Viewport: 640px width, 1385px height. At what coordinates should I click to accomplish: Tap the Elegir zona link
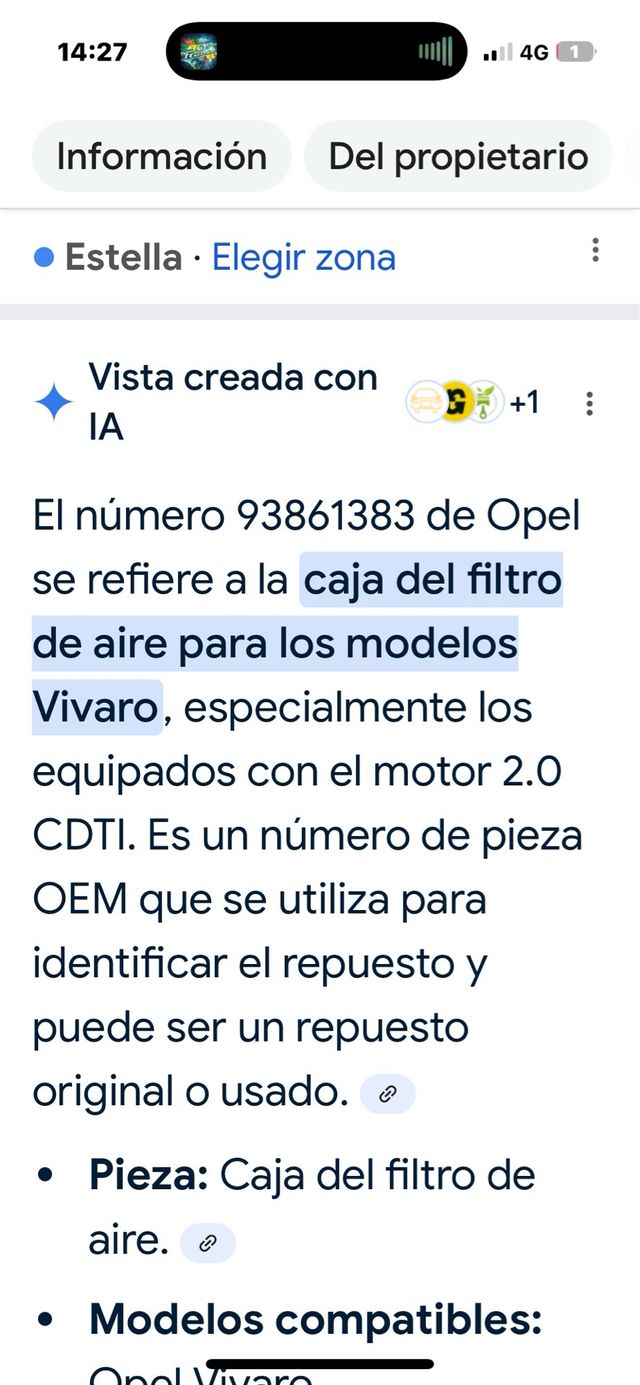pyautogui.click(x=304, y=258)
